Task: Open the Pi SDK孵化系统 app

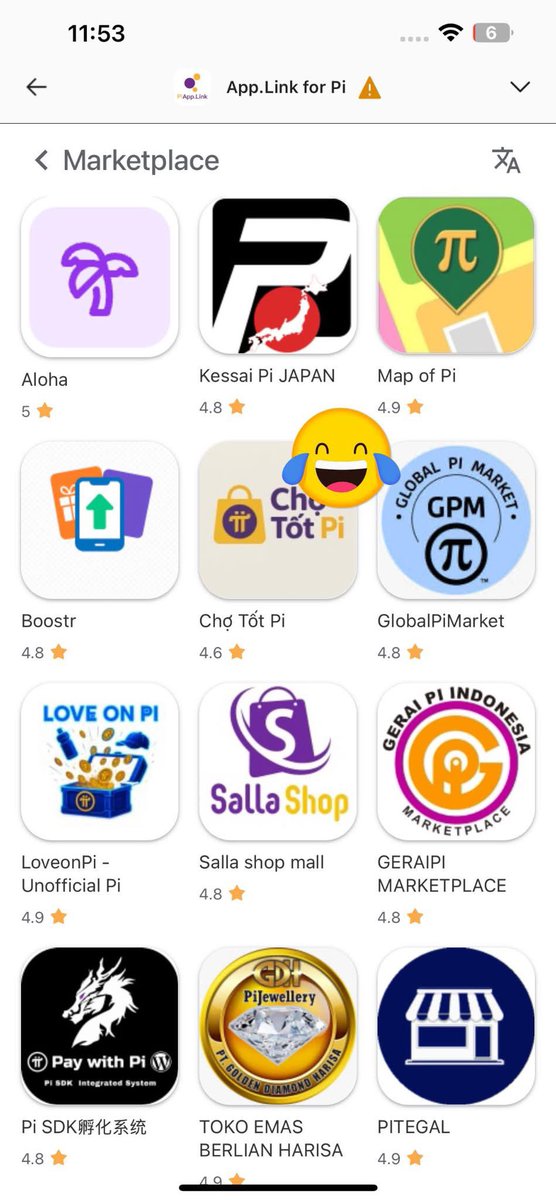Action: 100,1026
